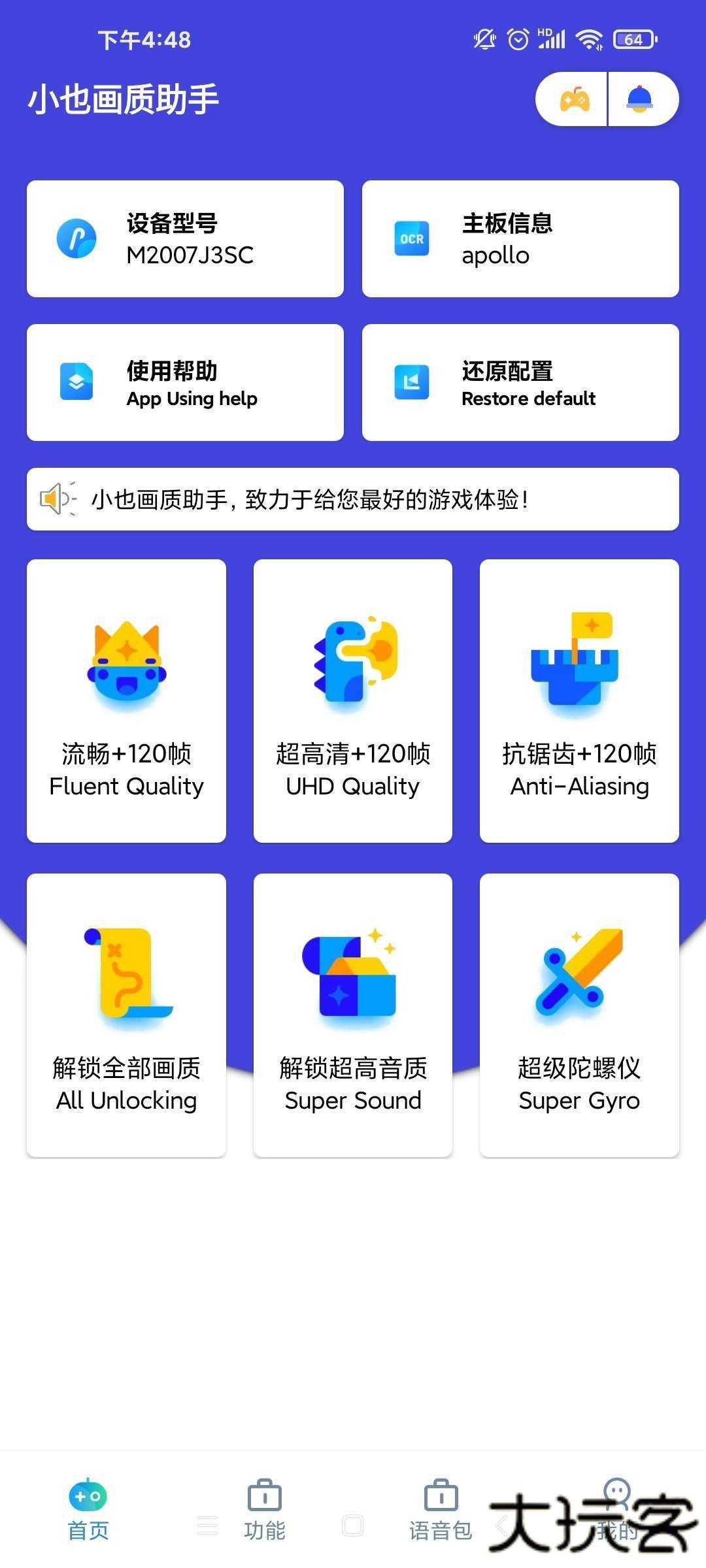Read the scrolling announcement text banner
This screenshot has height=1568, width=706.
(x=307, y=500)
